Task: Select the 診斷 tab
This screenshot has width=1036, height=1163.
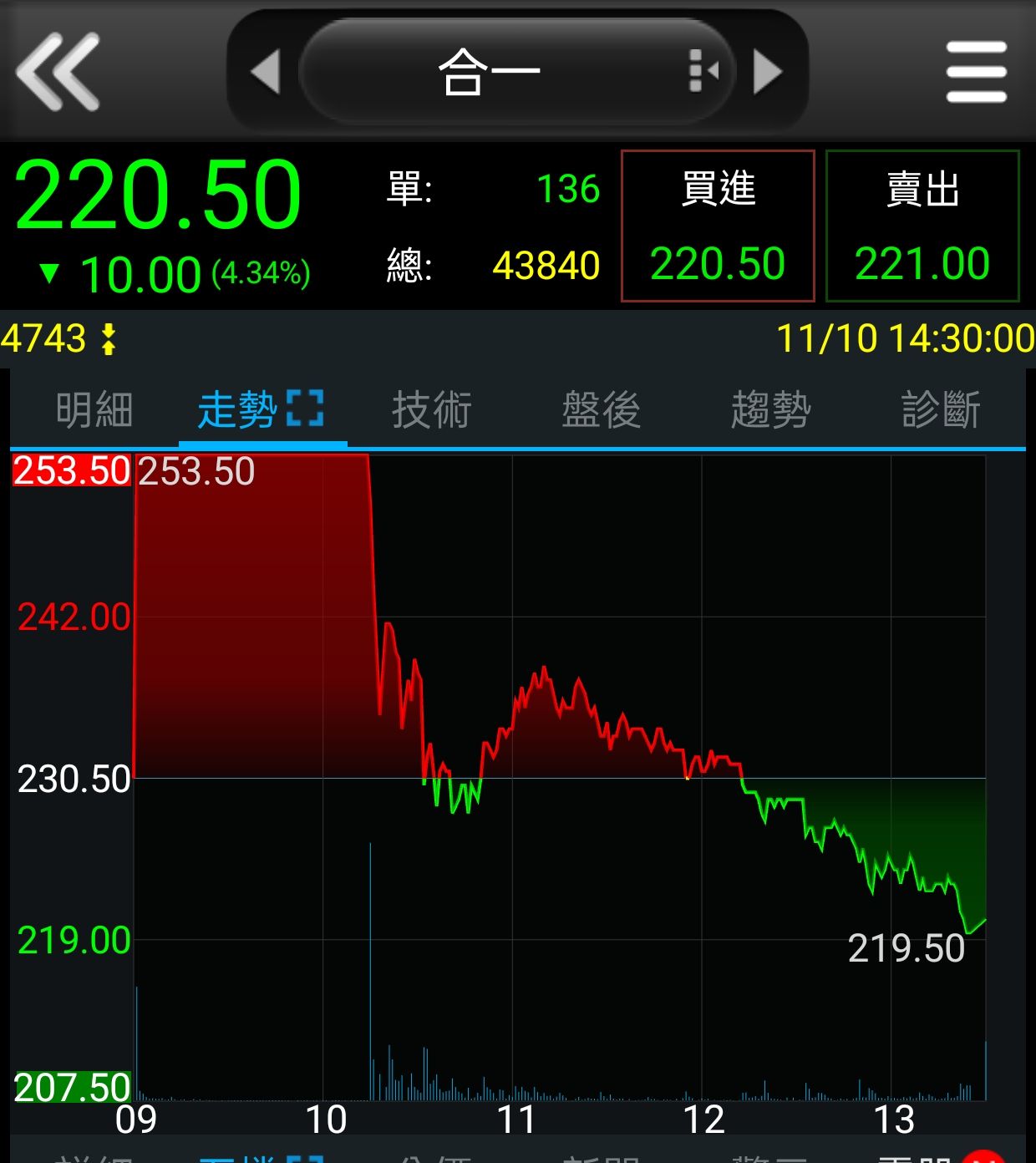Action: [x=941, y=410]
